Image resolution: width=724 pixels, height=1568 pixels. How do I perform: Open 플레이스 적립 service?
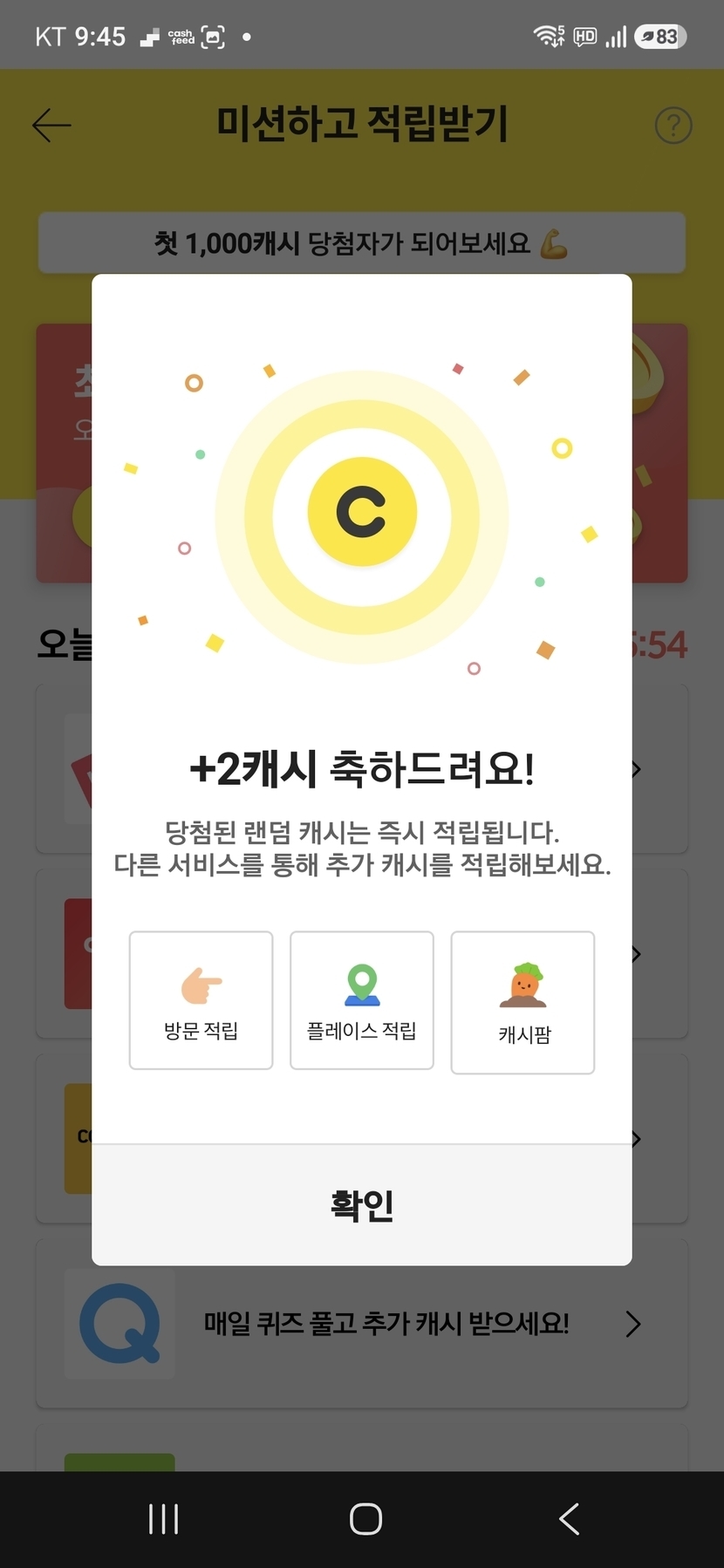362,1000
